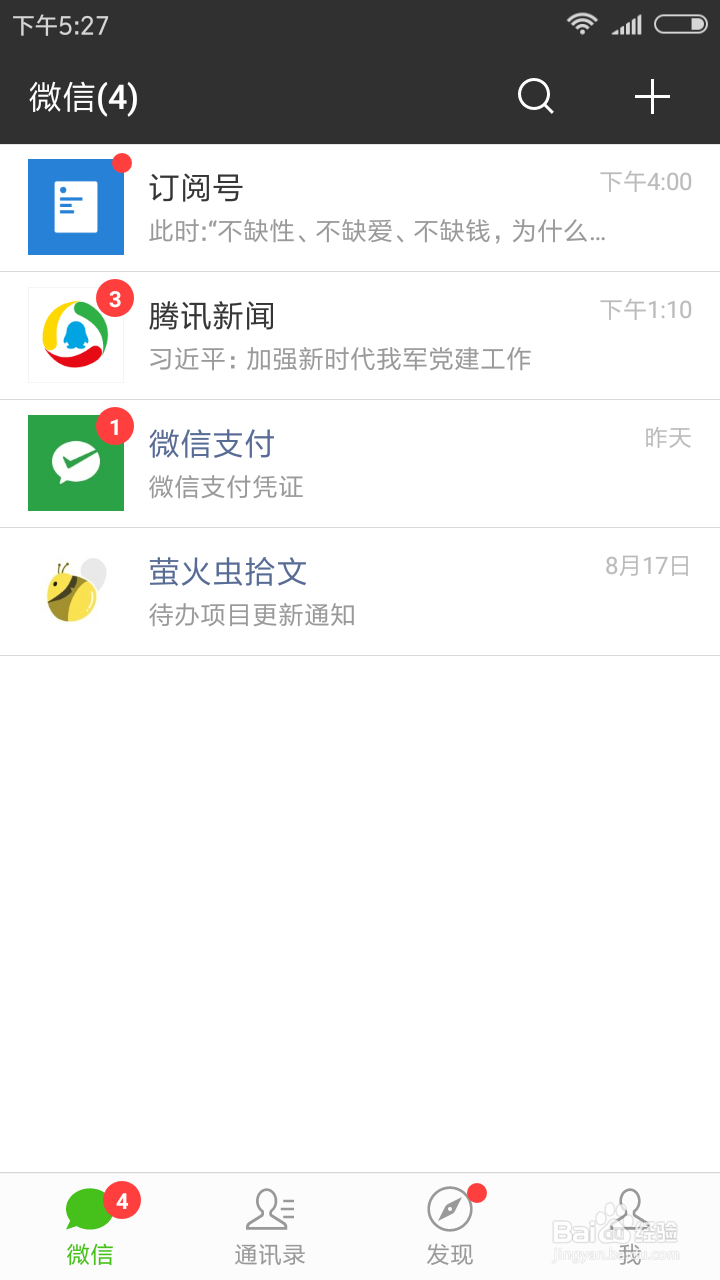The image size is (720, 1280).
Task: Open the 订阅号 message list
Action: click(360, 206)
